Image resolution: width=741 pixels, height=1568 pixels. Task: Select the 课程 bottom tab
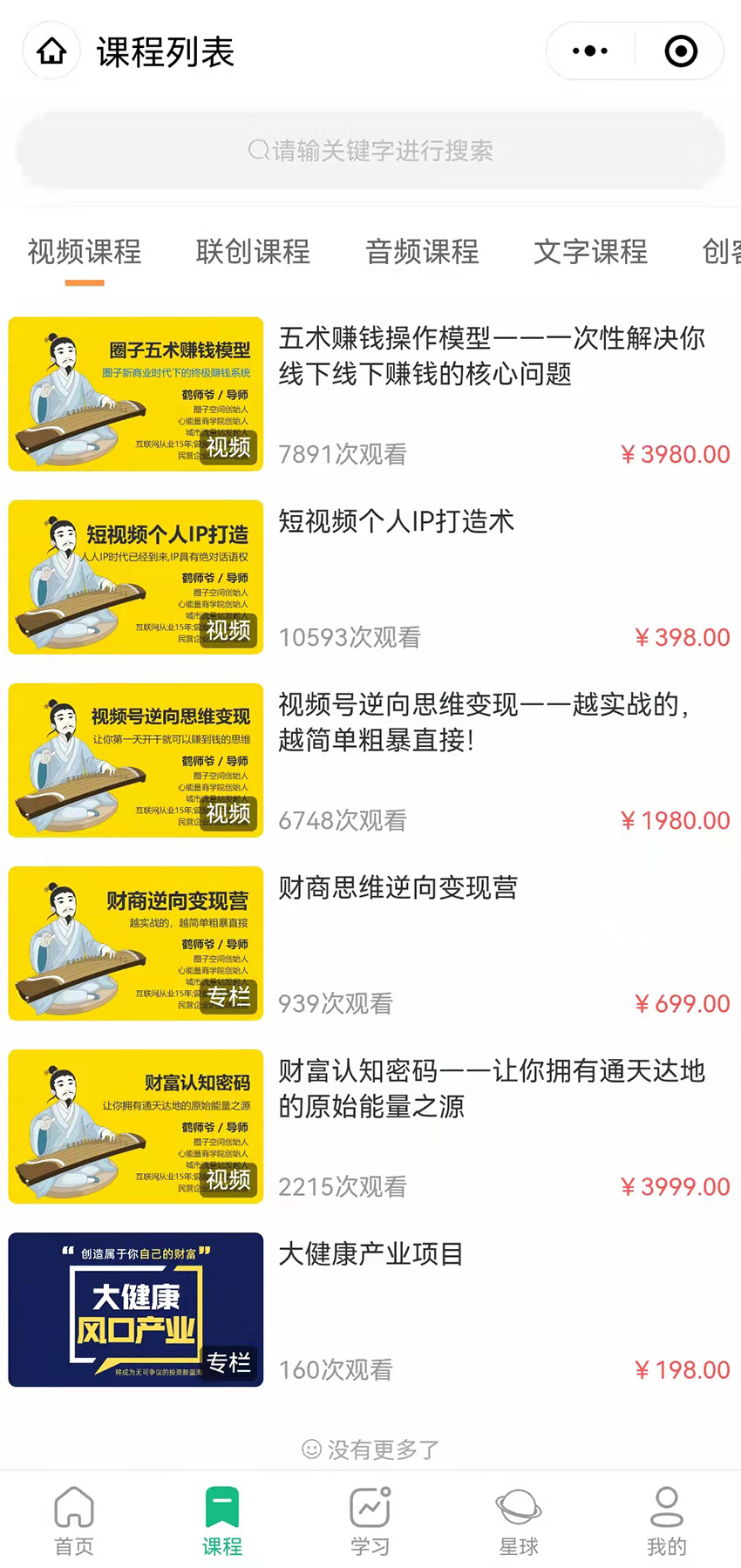[x=222, y=1521]
